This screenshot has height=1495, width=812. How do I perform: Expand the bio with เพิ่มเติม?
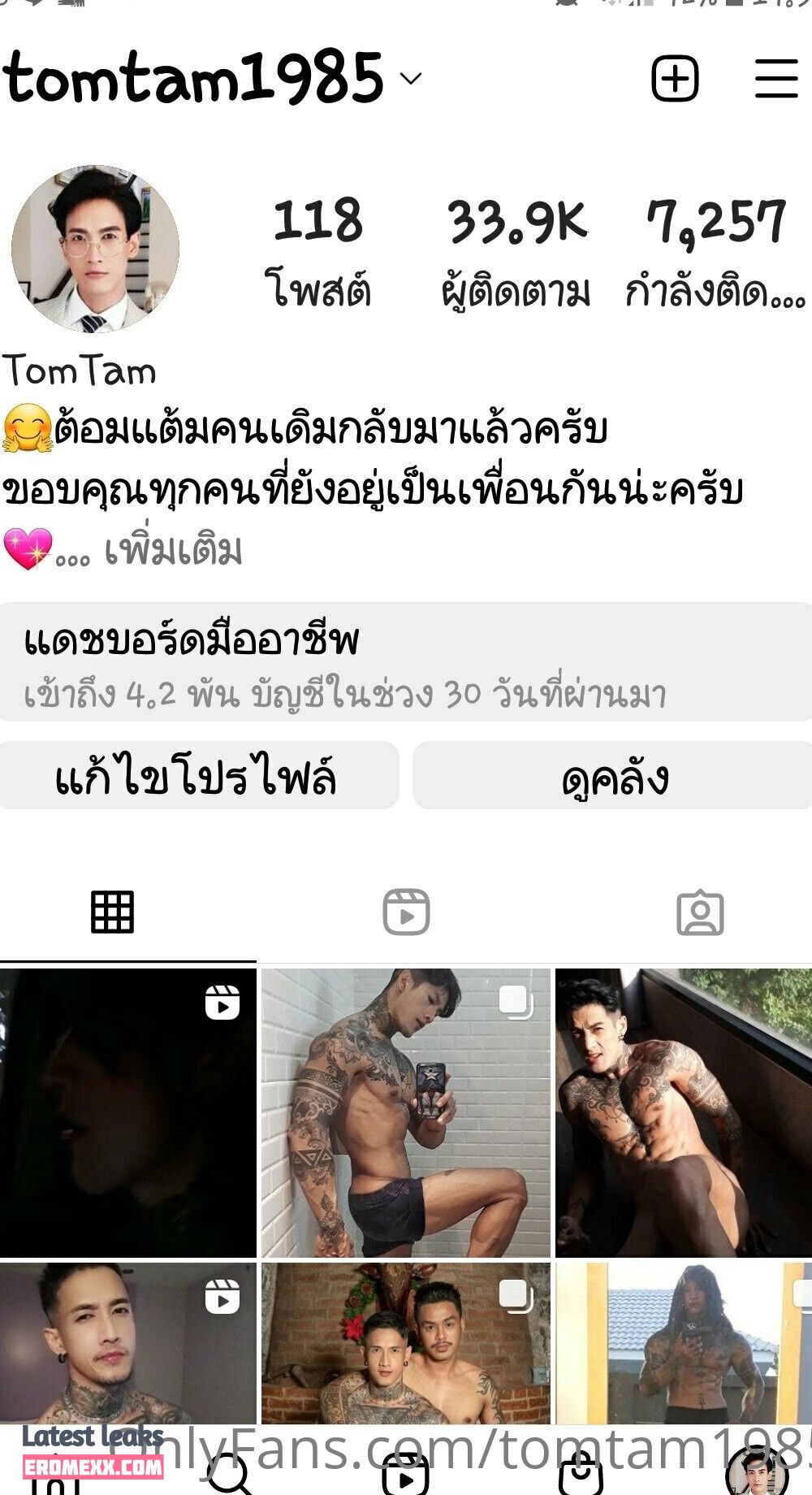(173, 551)
